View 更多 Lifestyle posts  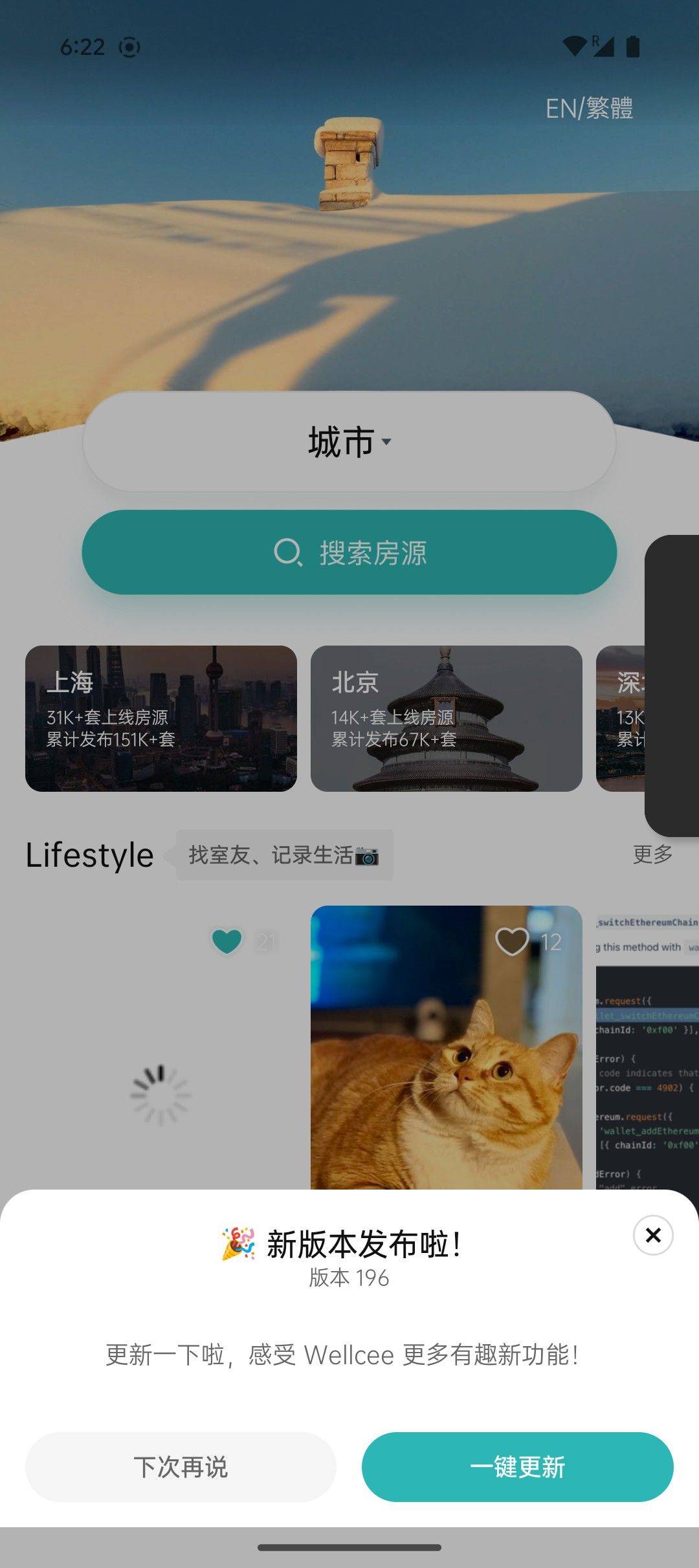pyautogui.click(x=652, y=855)
